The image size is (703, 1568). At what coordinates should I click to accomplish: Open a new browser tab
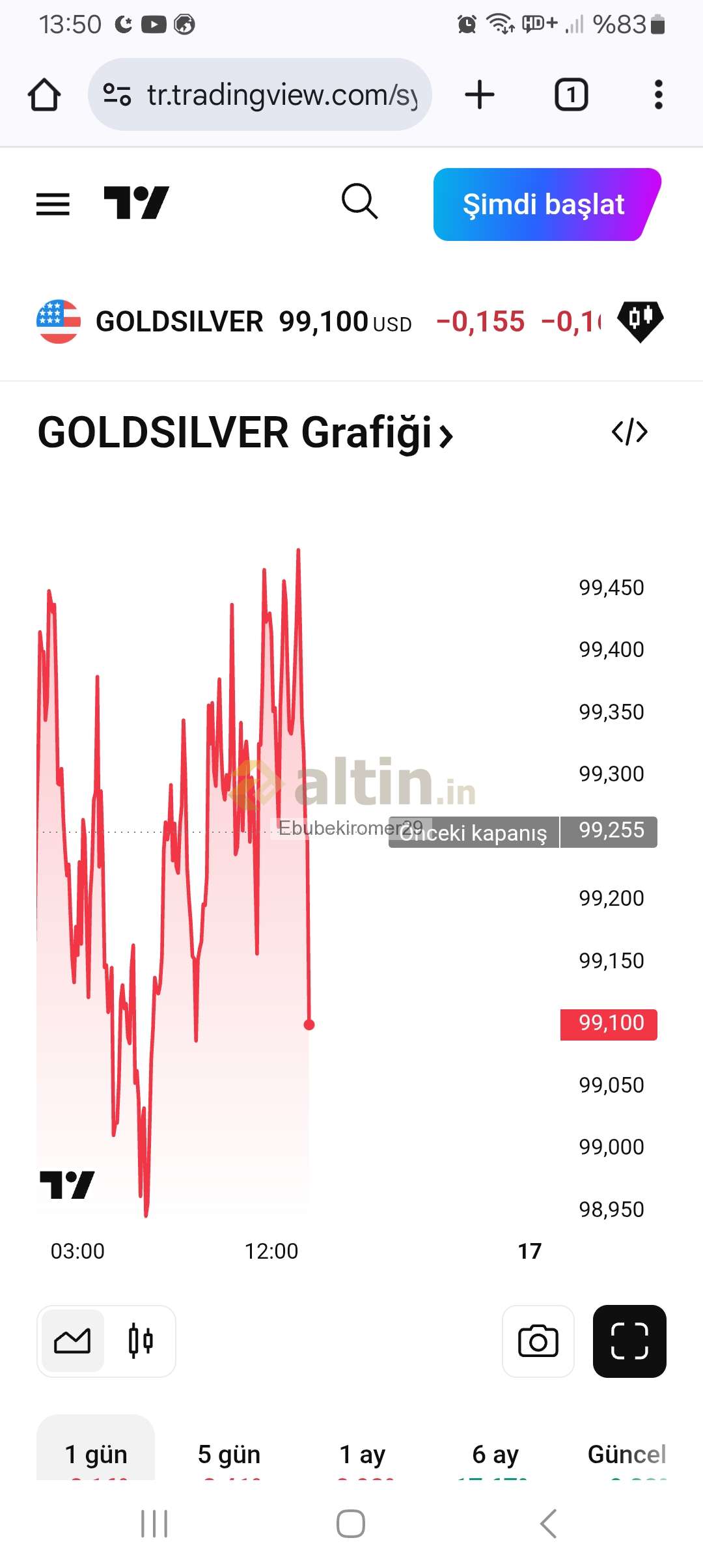click(x=480, y=95)
